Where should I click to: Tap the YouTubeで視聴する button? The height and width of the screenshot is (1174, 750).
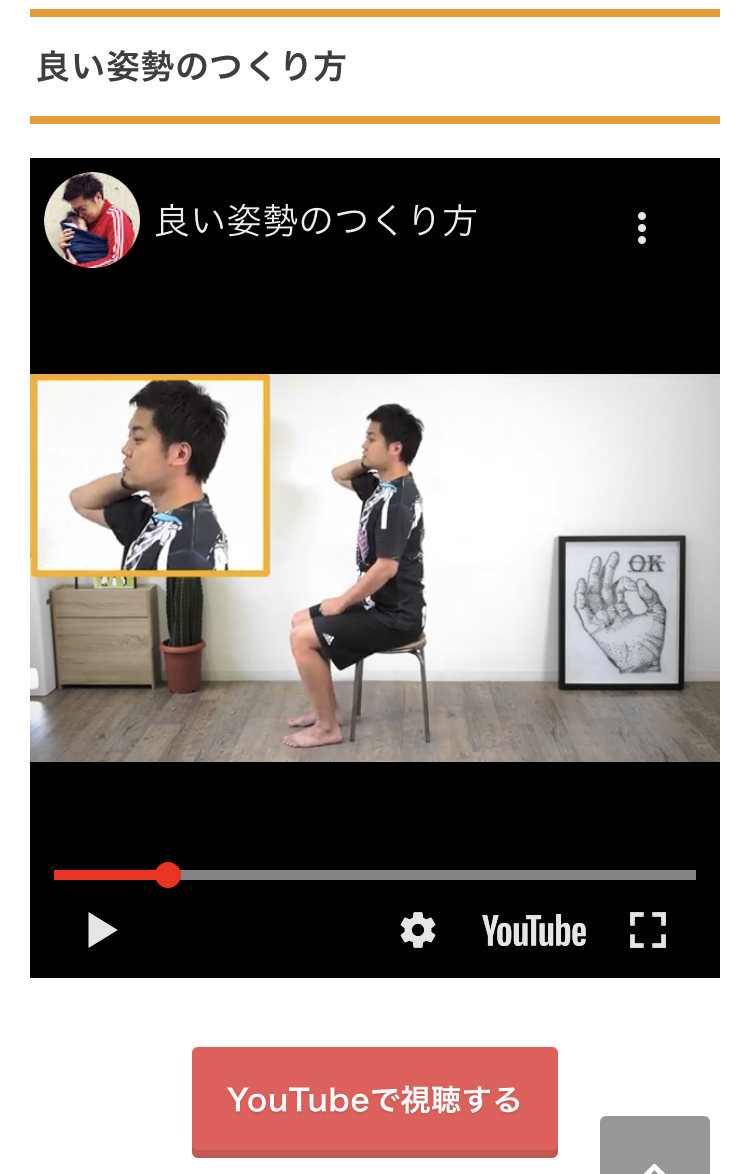(374, 1100)
